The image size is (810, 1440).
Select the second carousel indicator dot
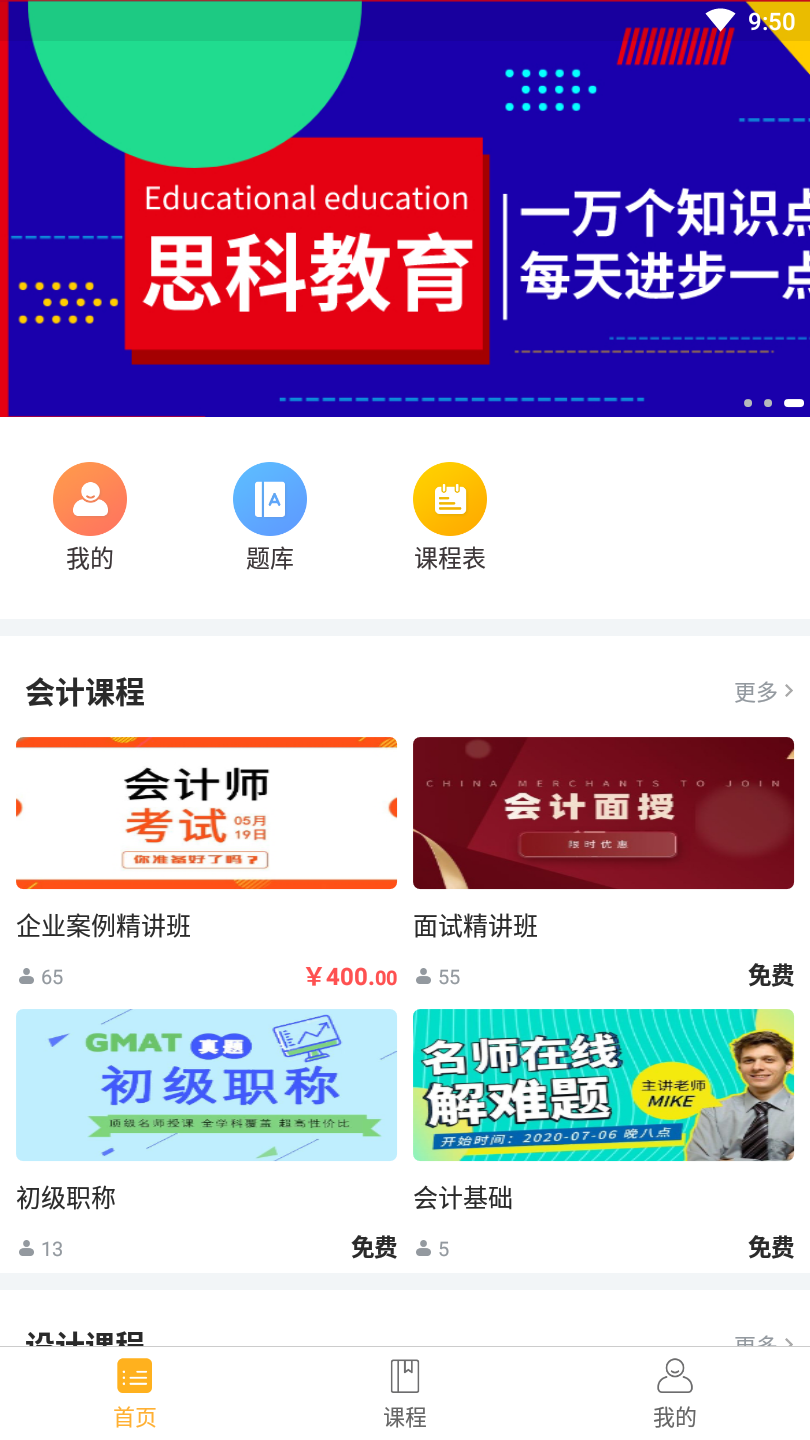click(x=766, y=404)
